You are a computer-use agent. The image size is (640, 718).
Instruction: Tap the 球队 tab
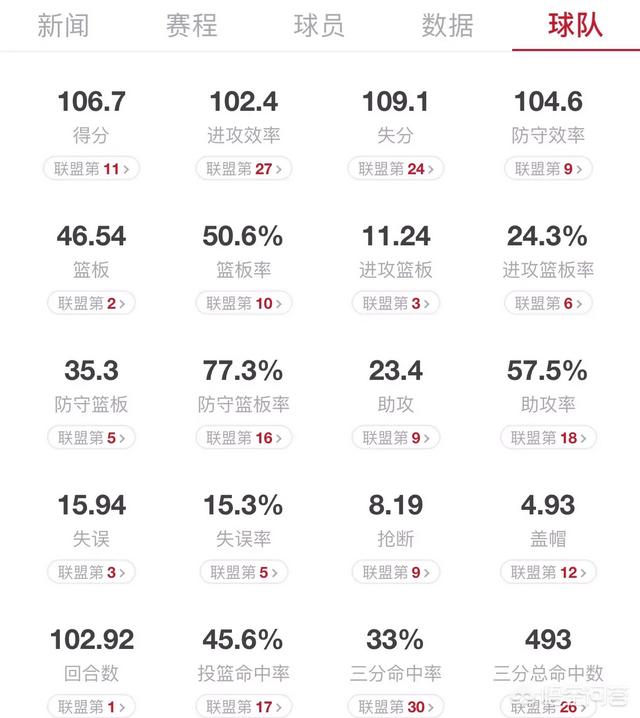coord(575,26)
